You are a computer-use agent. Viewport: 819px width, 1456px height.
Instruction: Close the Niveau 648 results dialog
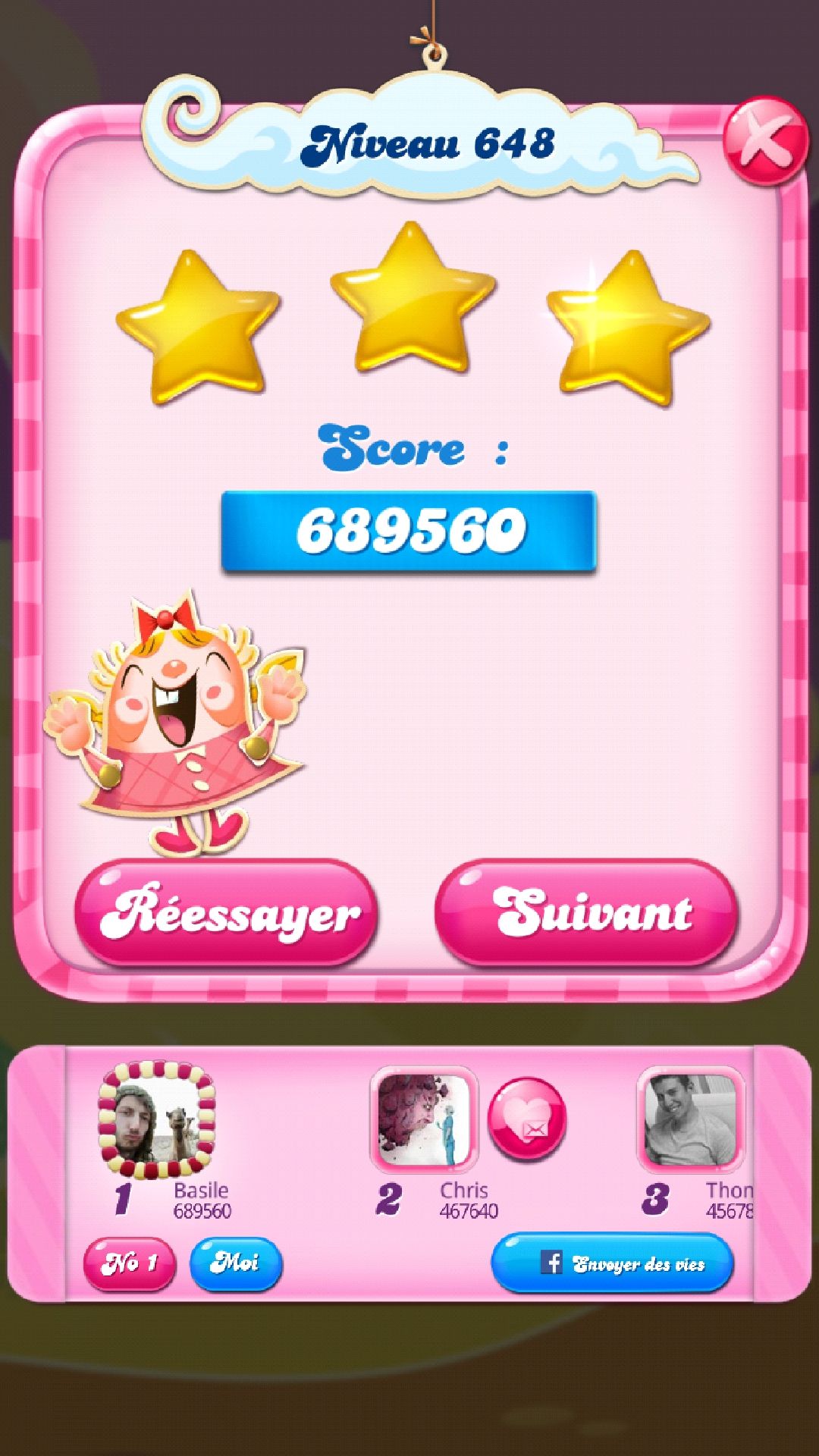point(764,141)
